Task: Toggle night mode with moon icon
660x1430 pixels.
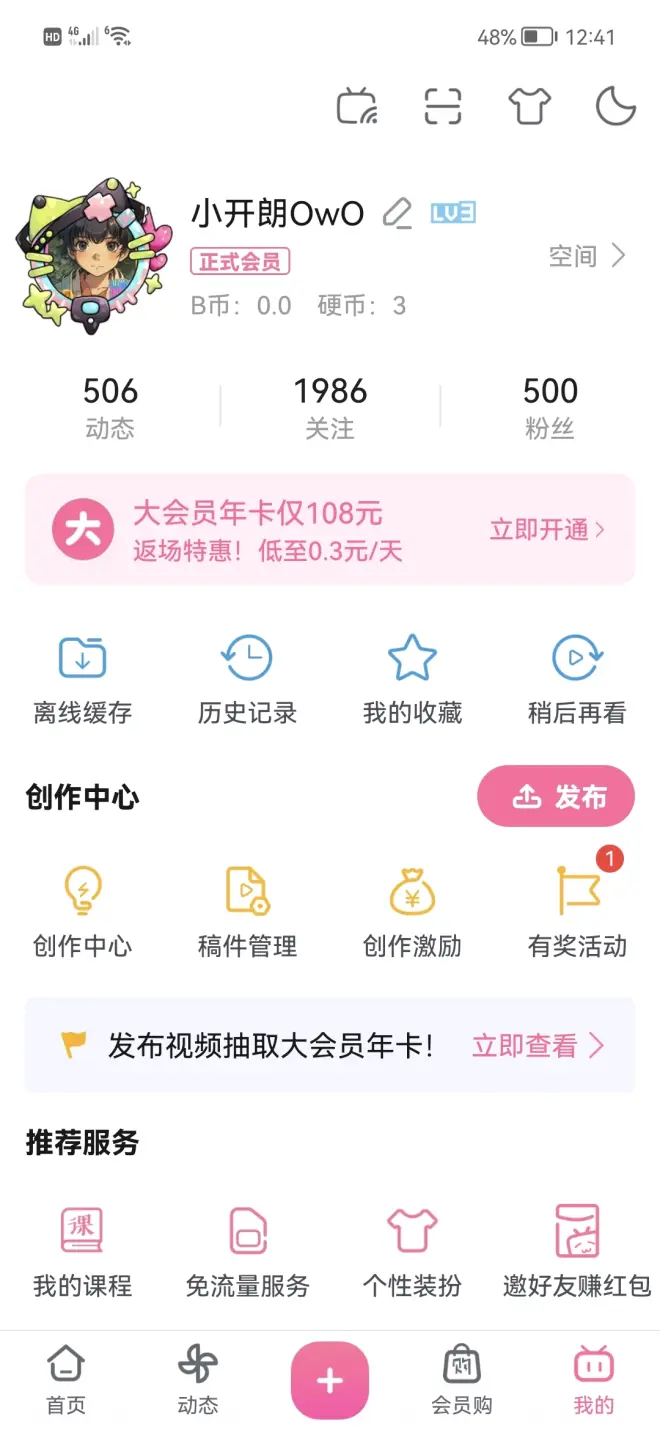Action: [x=615, y=106]
